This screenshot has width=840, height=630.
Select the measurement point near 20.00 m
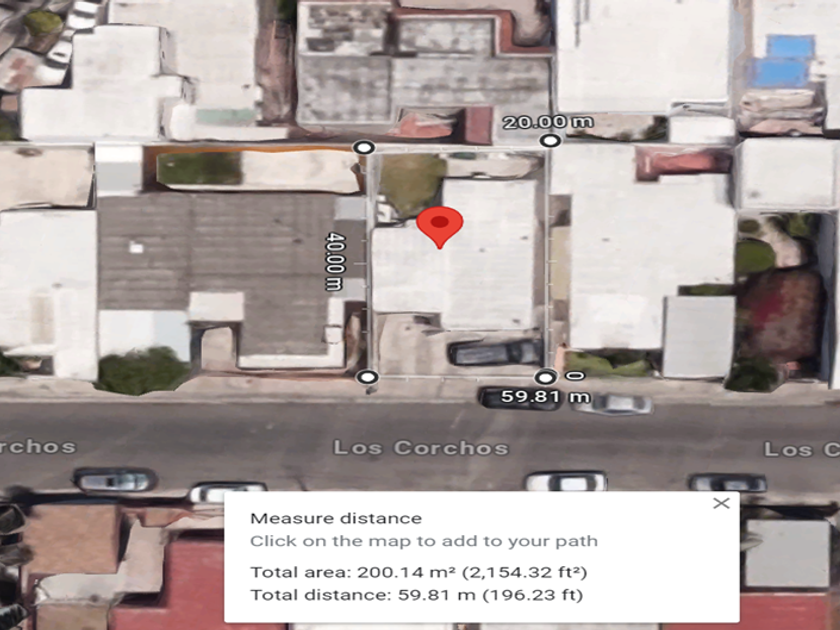(x=550, y=141)
